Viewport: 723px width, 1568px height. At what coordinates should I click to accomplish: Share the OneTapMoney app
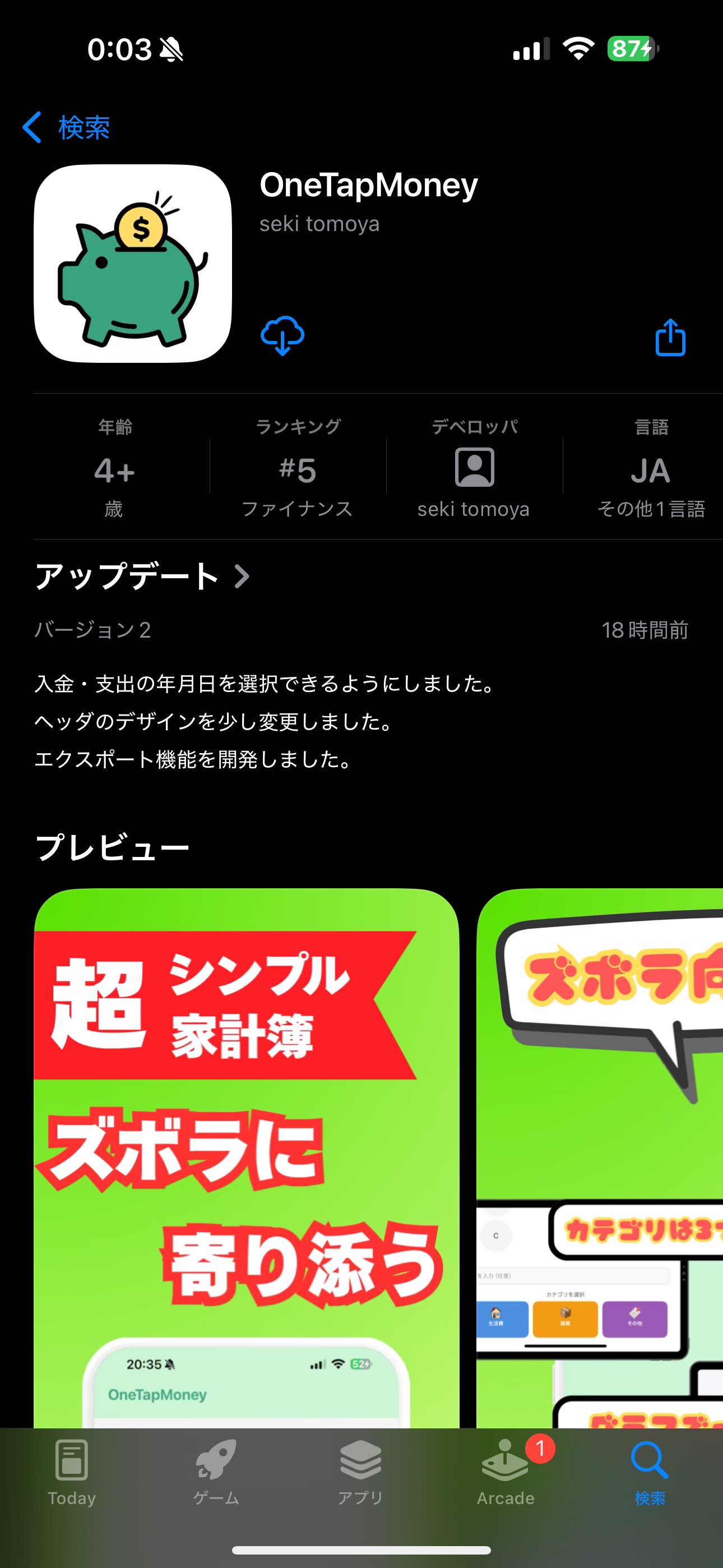click(x=670, y=336)
